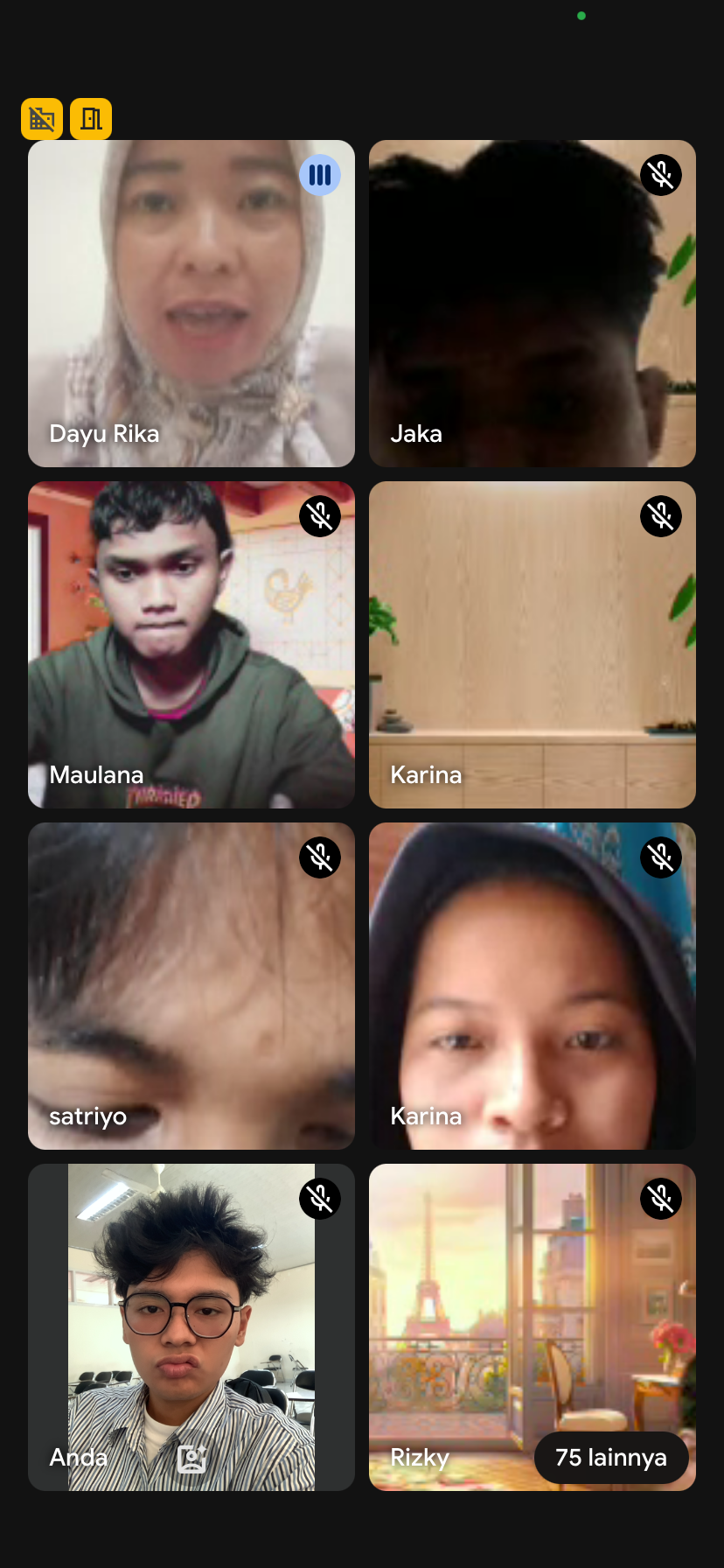This screenshot has height=1568, width=724.
Task: Tap the yellow crossed-out building icon
Action: [x=42, y=119]
